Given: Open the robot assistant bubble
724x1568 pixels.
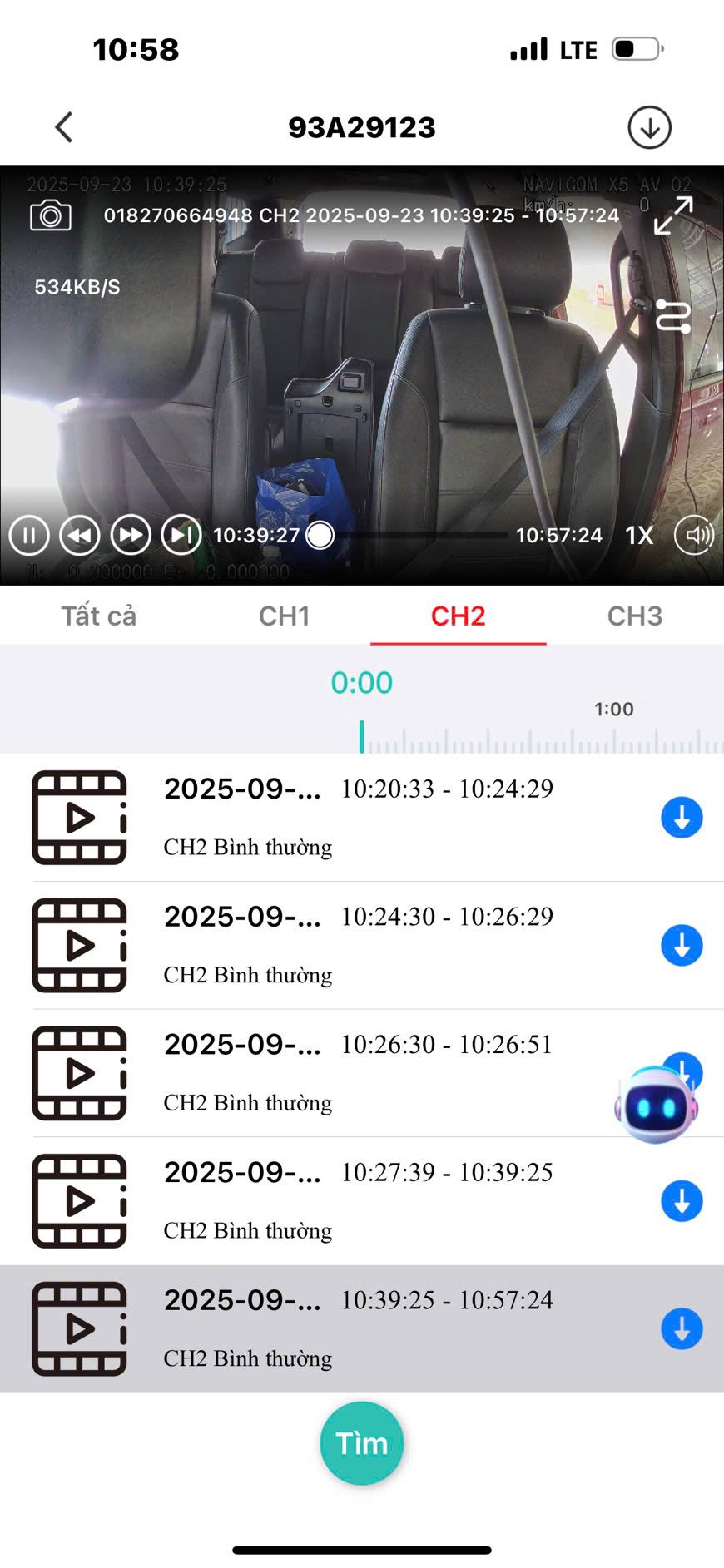Looking at the screenshot, I should [657, 1106].
